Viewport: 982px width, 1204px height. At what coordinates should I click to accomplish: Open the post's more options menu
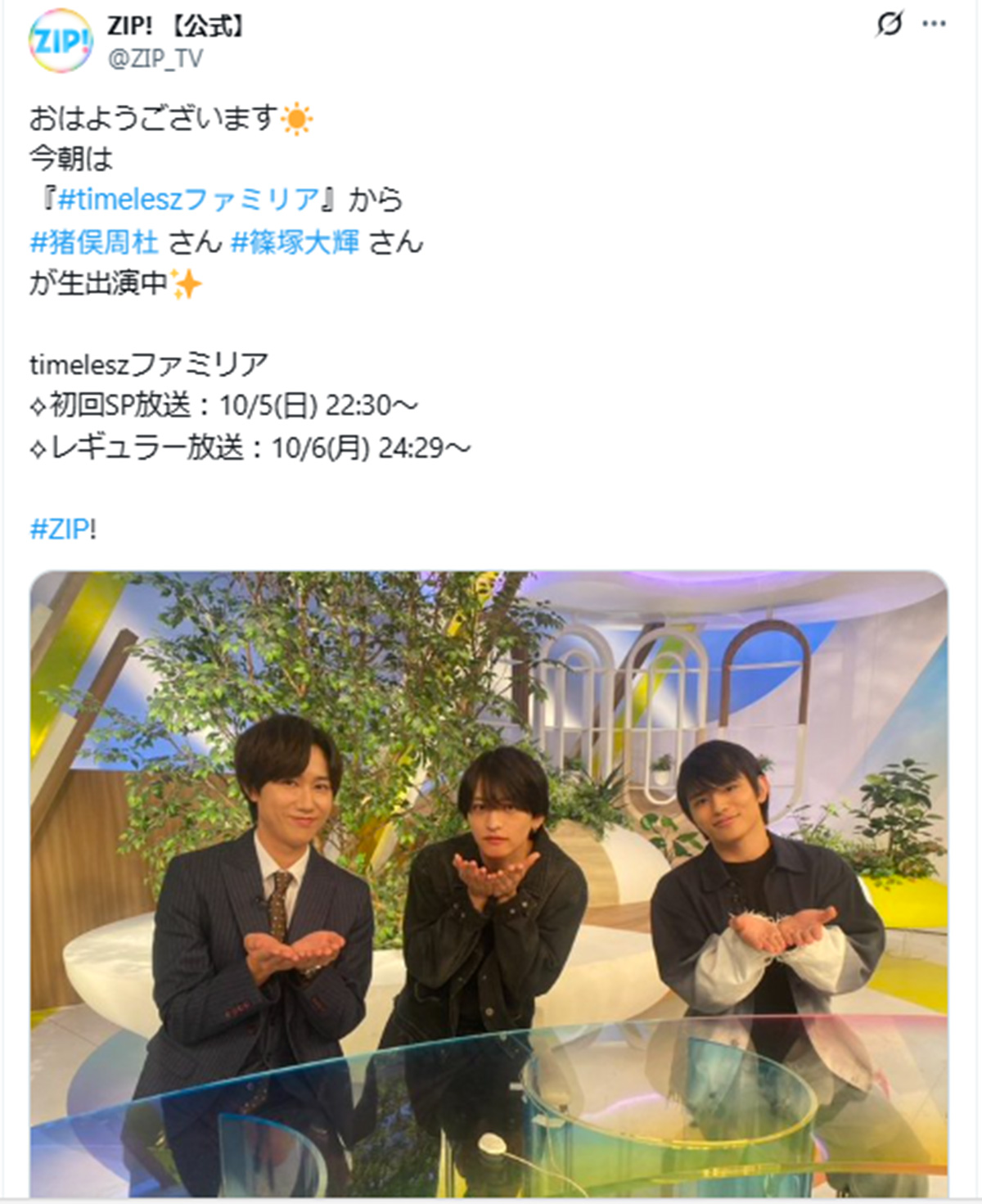coord(934,24)
